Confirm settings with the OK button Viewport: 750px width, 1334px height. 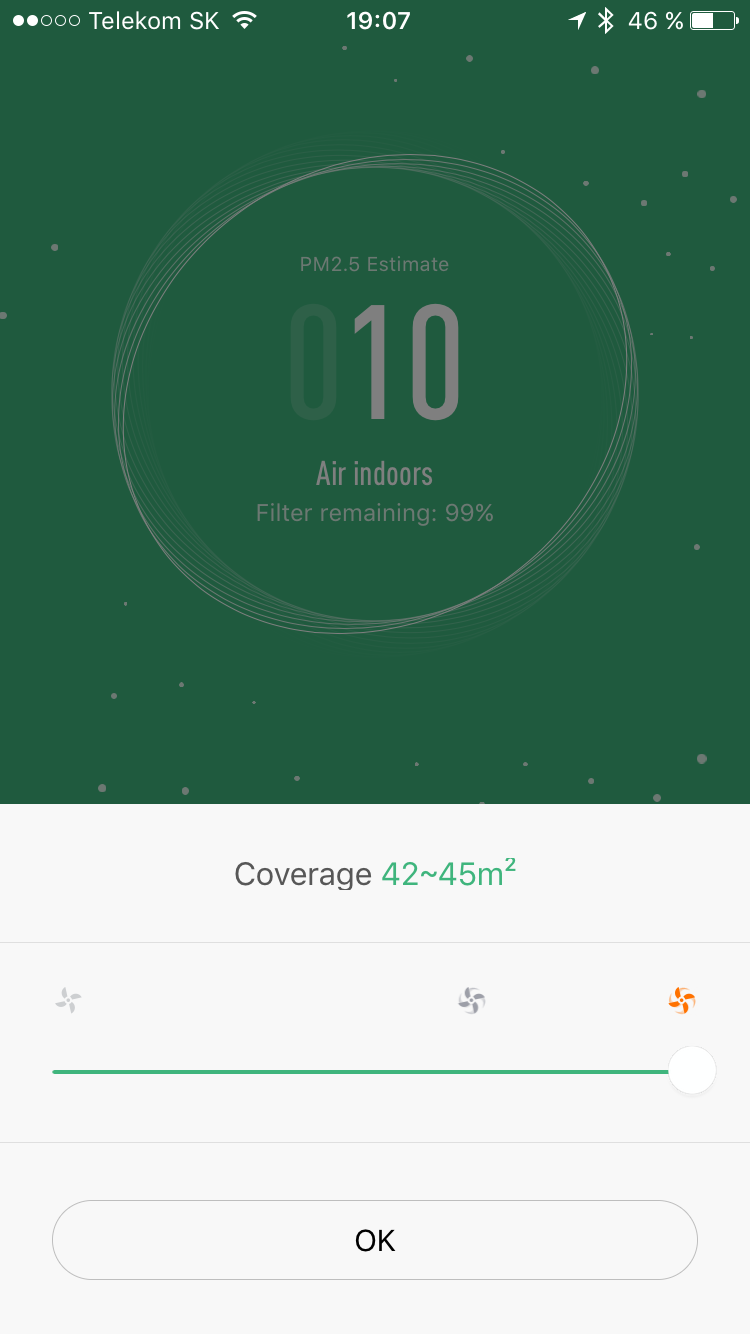[375, 1239]
